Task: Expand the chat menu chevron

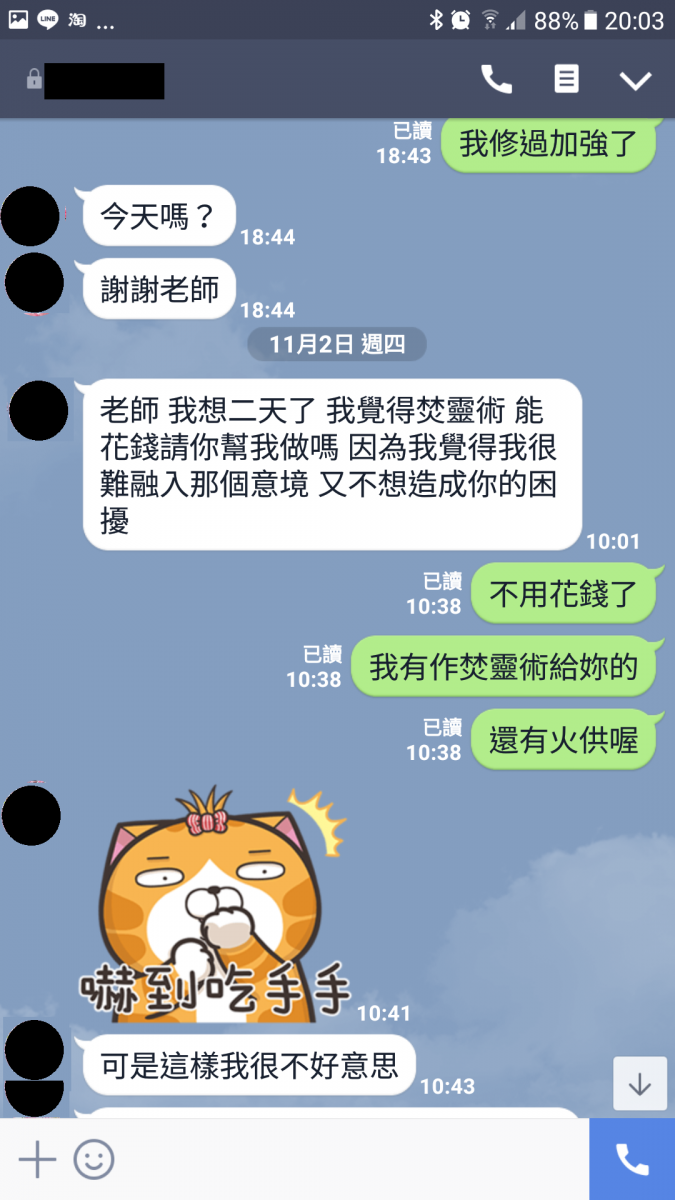Action: pos(635,81)
